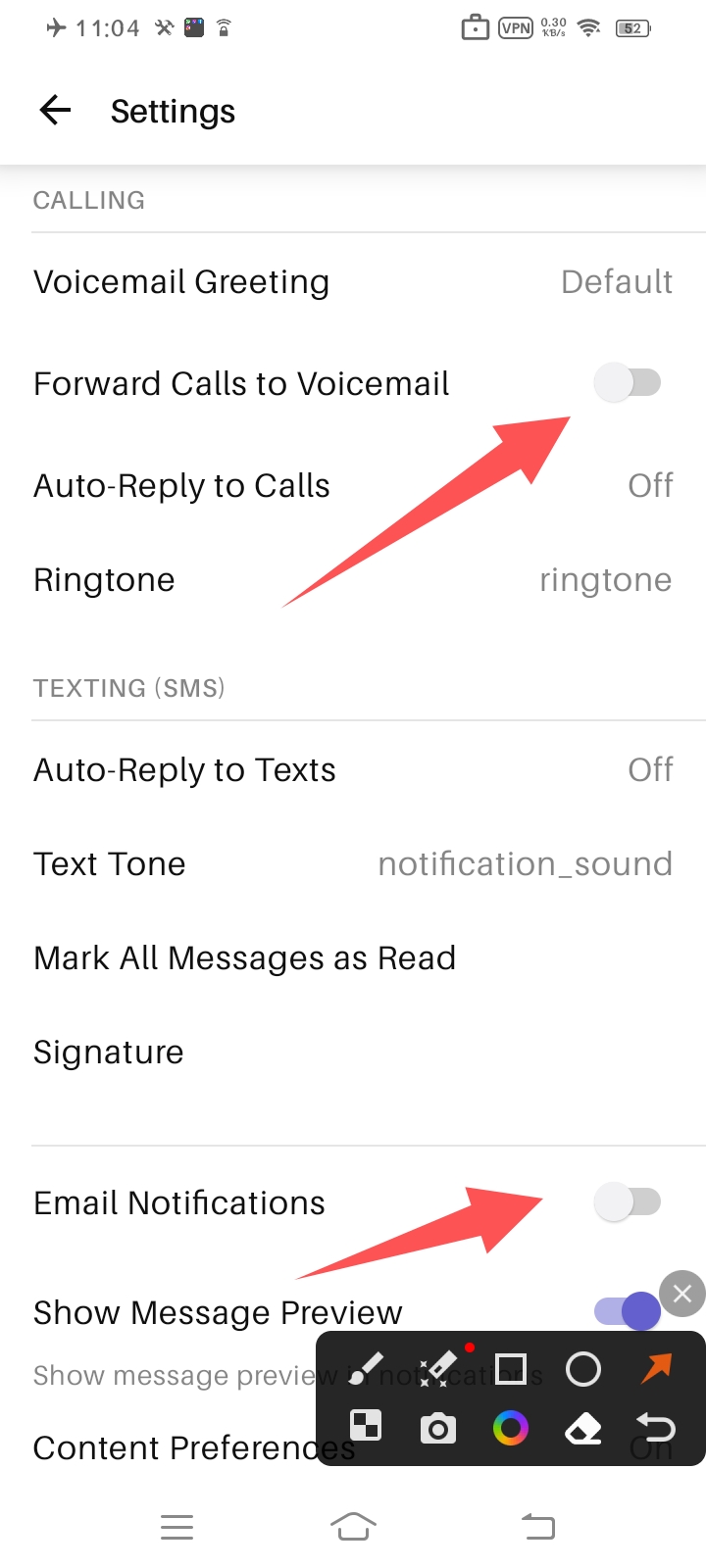
Task: Disable Show Message Preview
Action: tap(626, 1311)
